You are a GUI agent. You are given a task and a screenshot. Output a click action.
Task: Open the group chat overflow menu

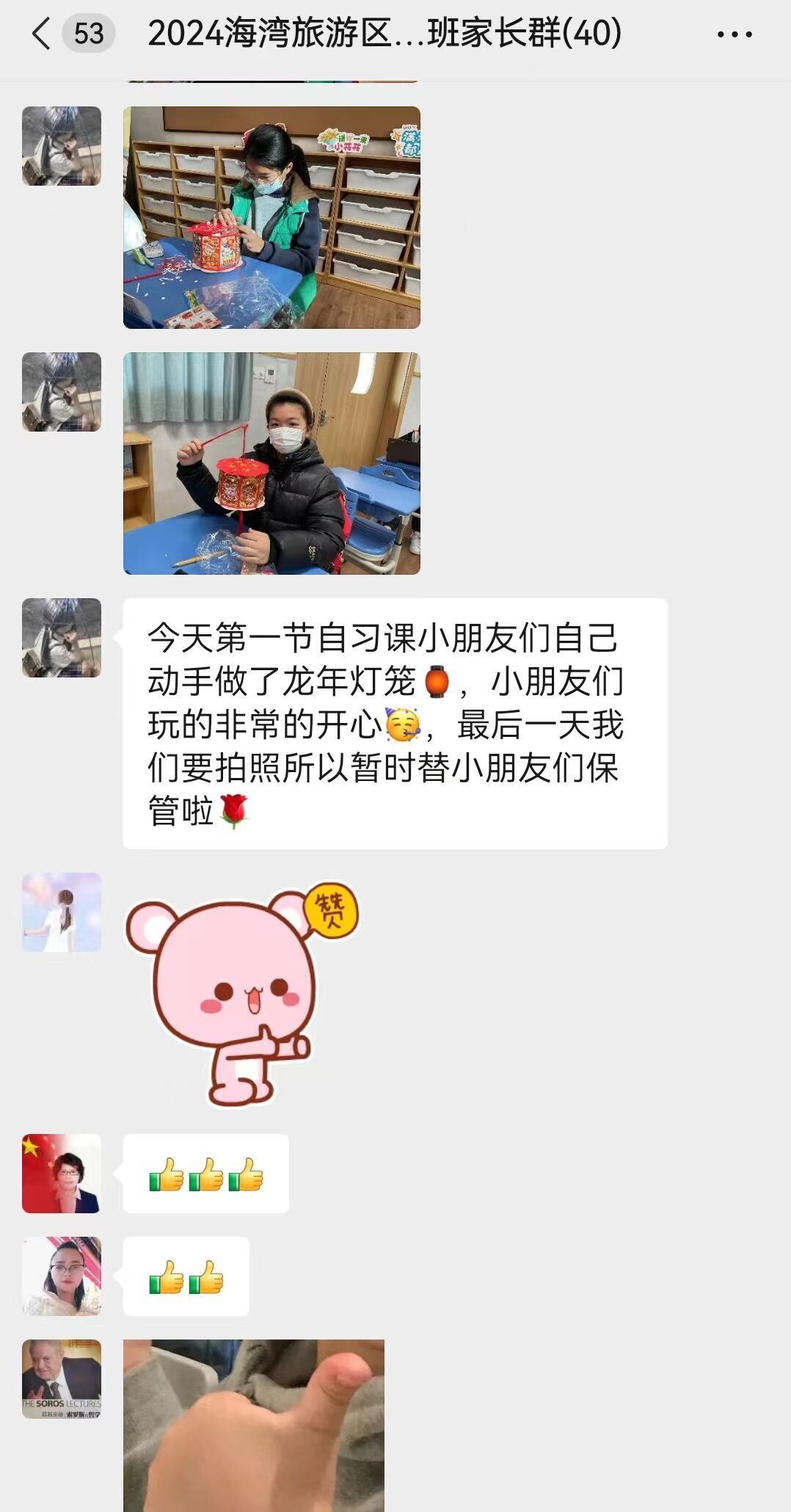coord(734,34)
